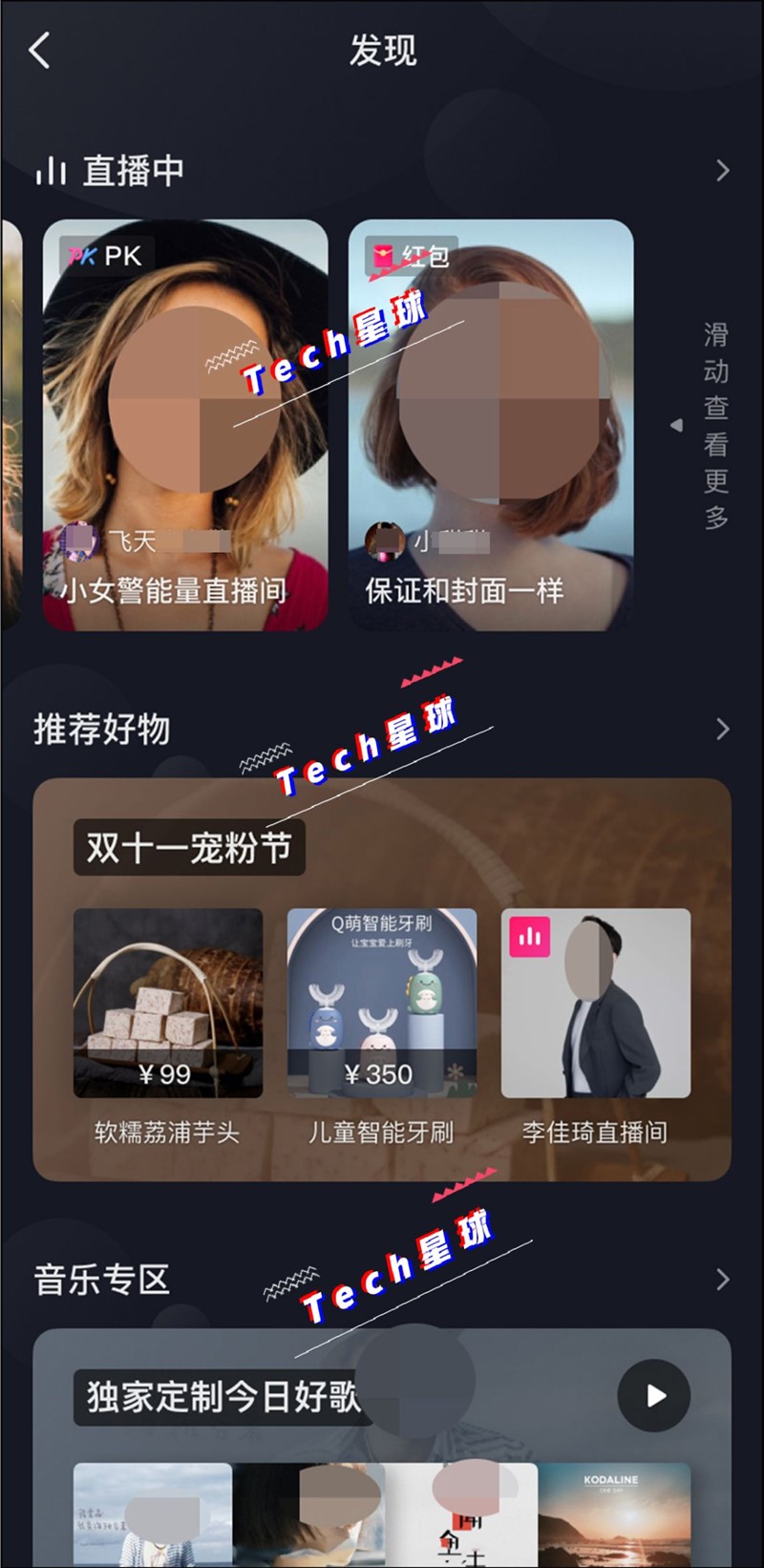
Task: Tap 滑动查看更多 vertical text
Action: [714, 430]
